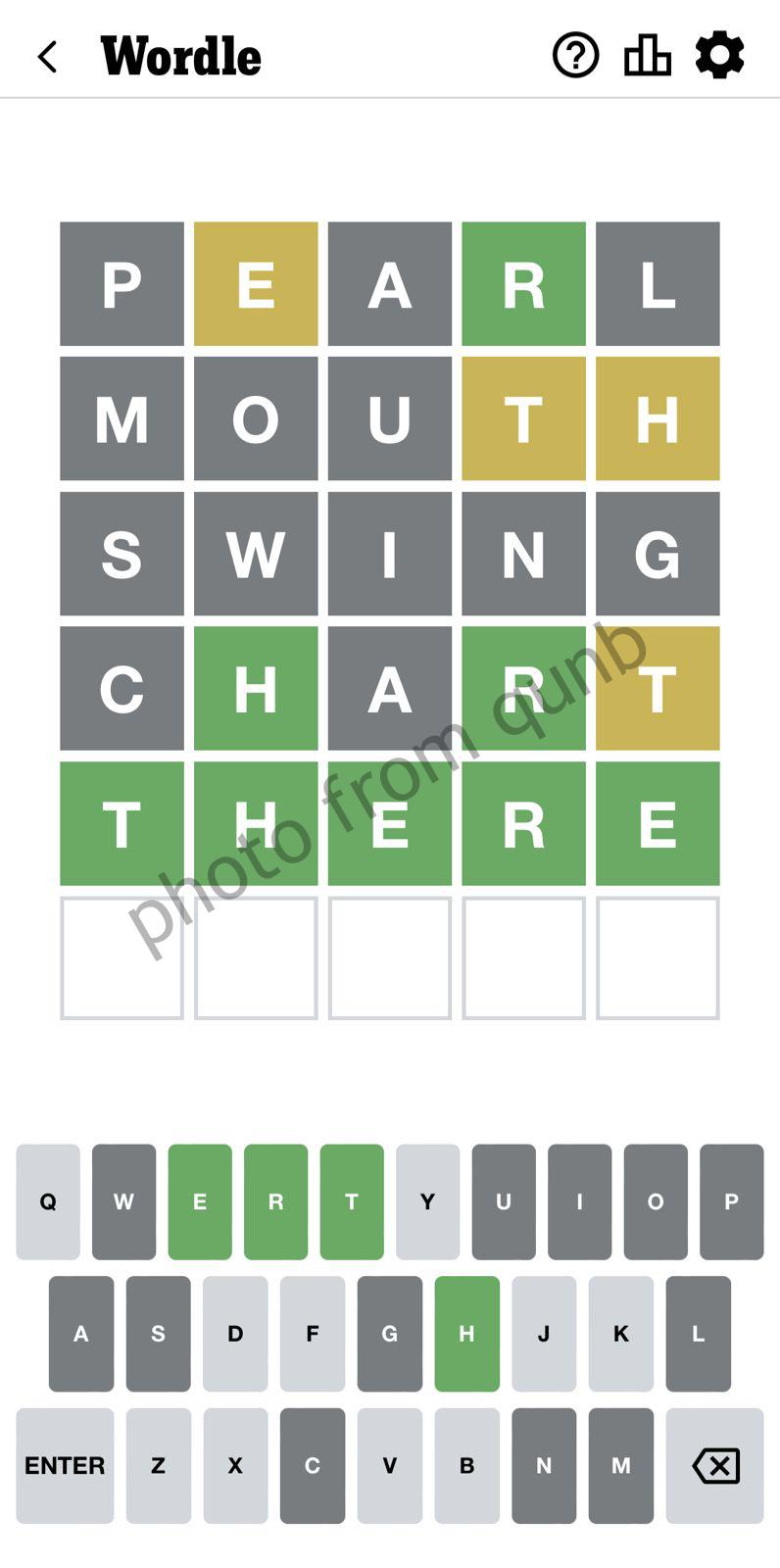Tap the B key
Image resolution: width=780 pixels, height=1568 pixels.
pyautogui.click(x=466, y=1465)
